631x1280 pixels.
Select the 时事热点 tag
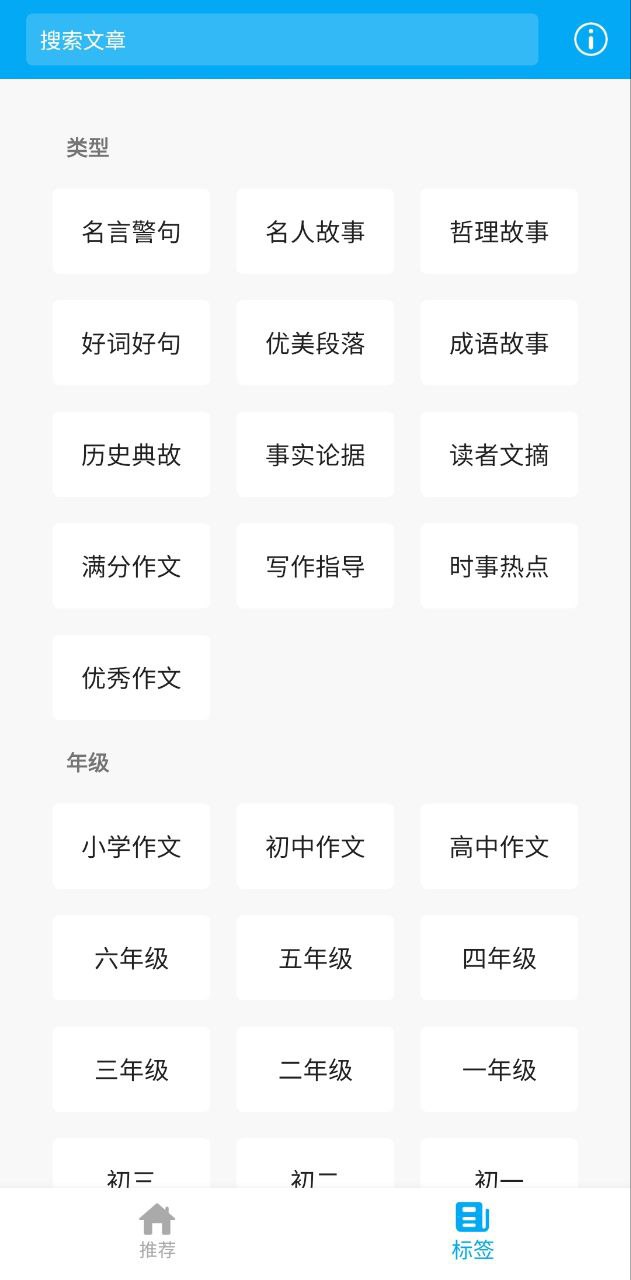(499, 566)
